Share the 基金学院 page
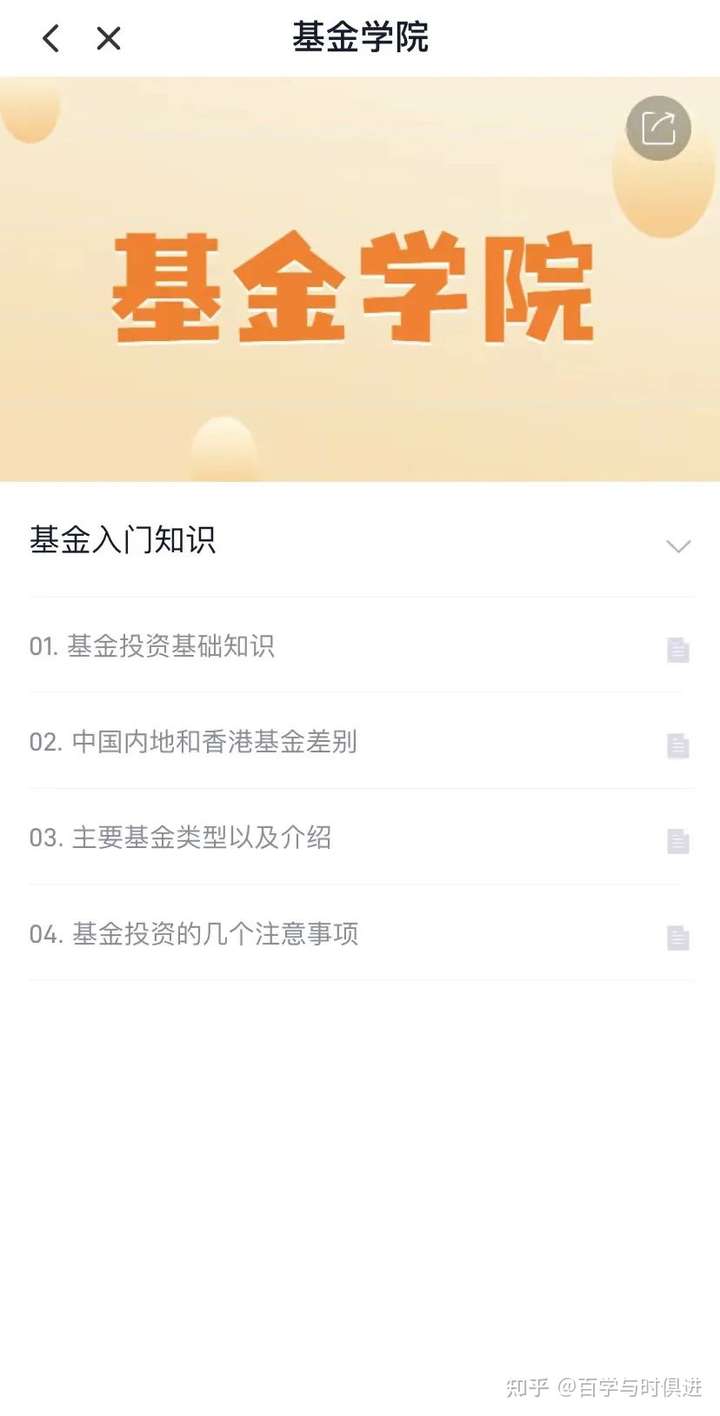The height and width of the screenshot is (1416, 720). 658,129
